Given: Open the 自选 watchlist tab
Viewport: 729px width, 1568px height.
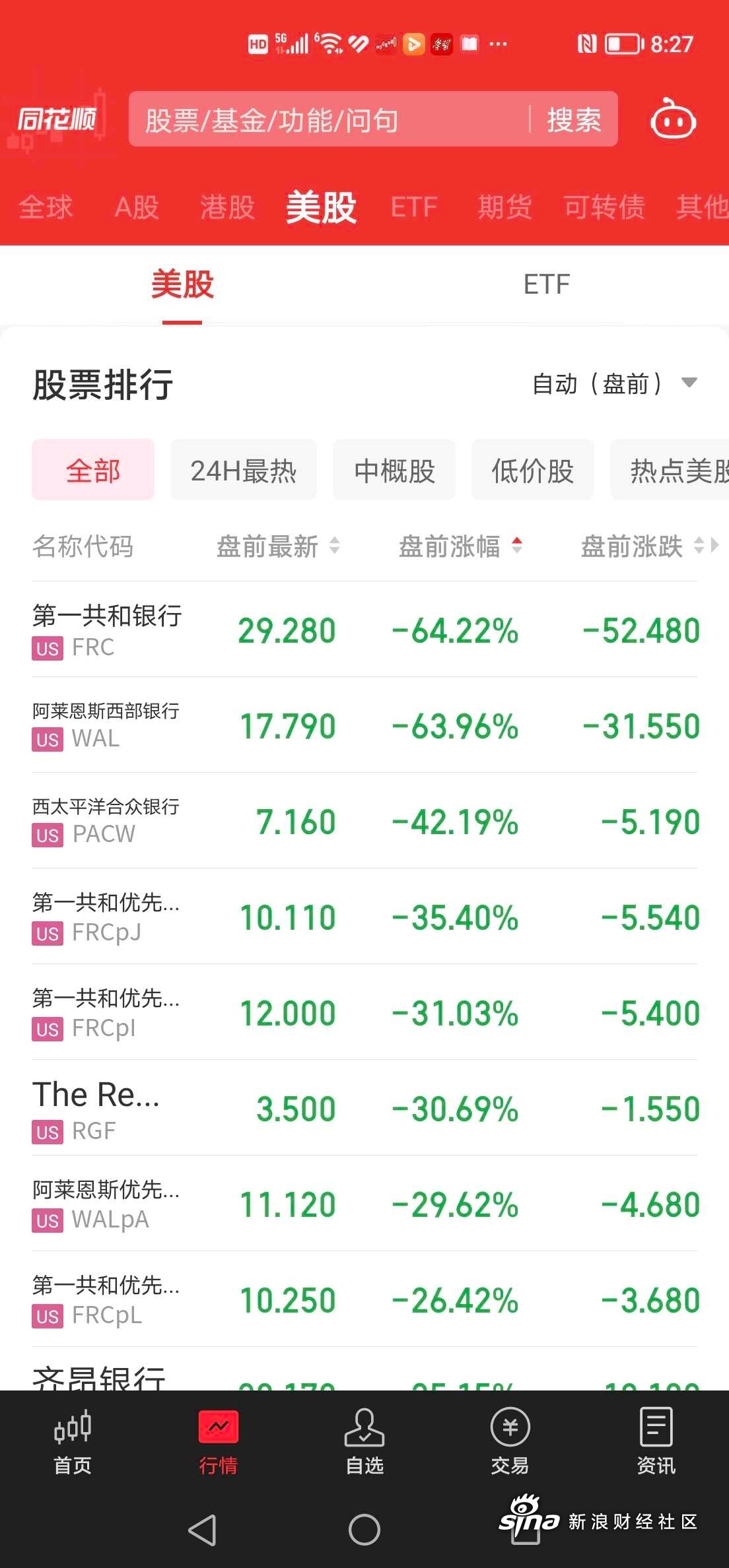Looking at the screenshot, I should coord(364,1443).
